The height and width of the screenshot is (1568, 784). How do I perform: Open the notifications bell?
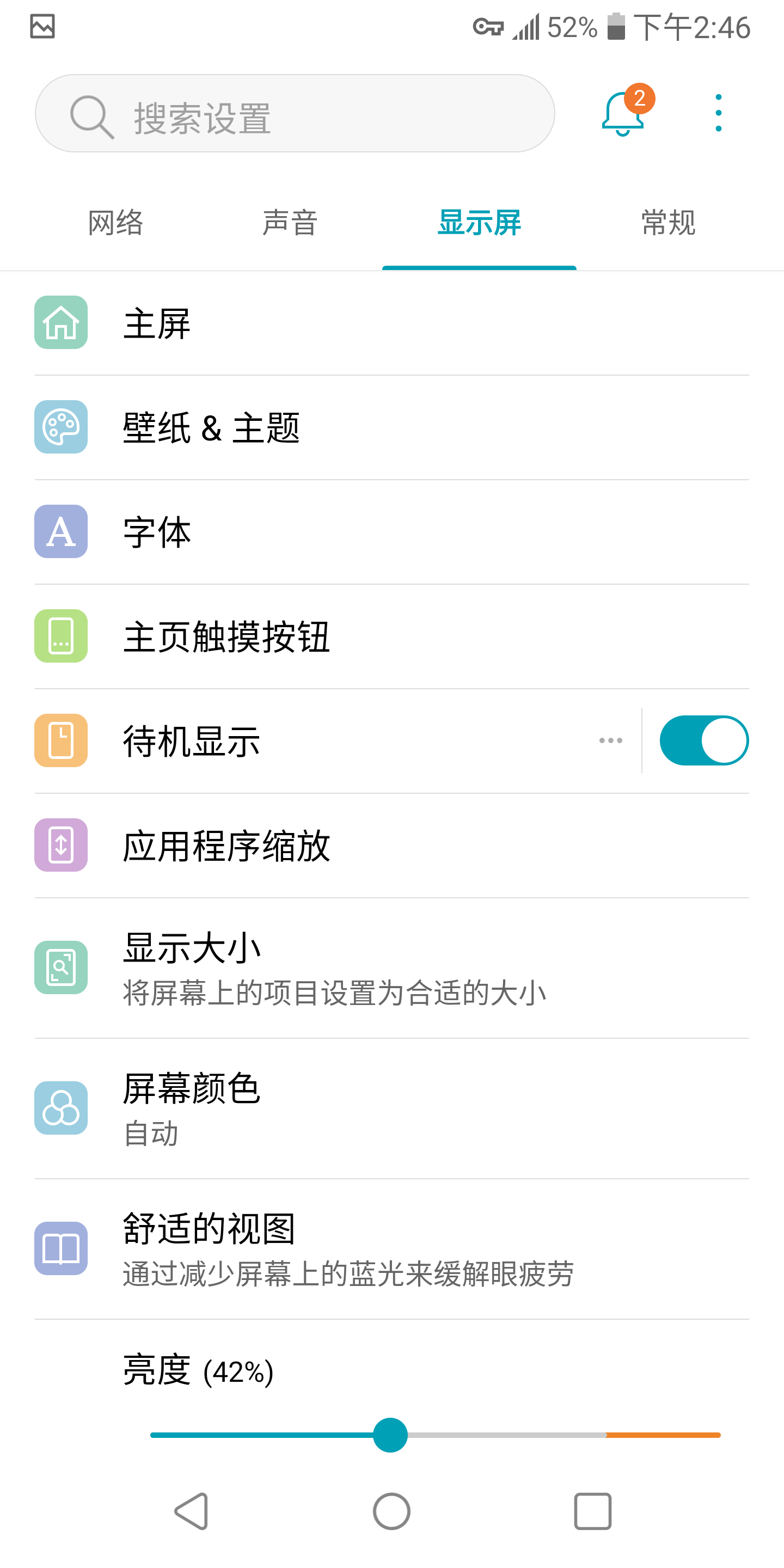pos(623,113)
